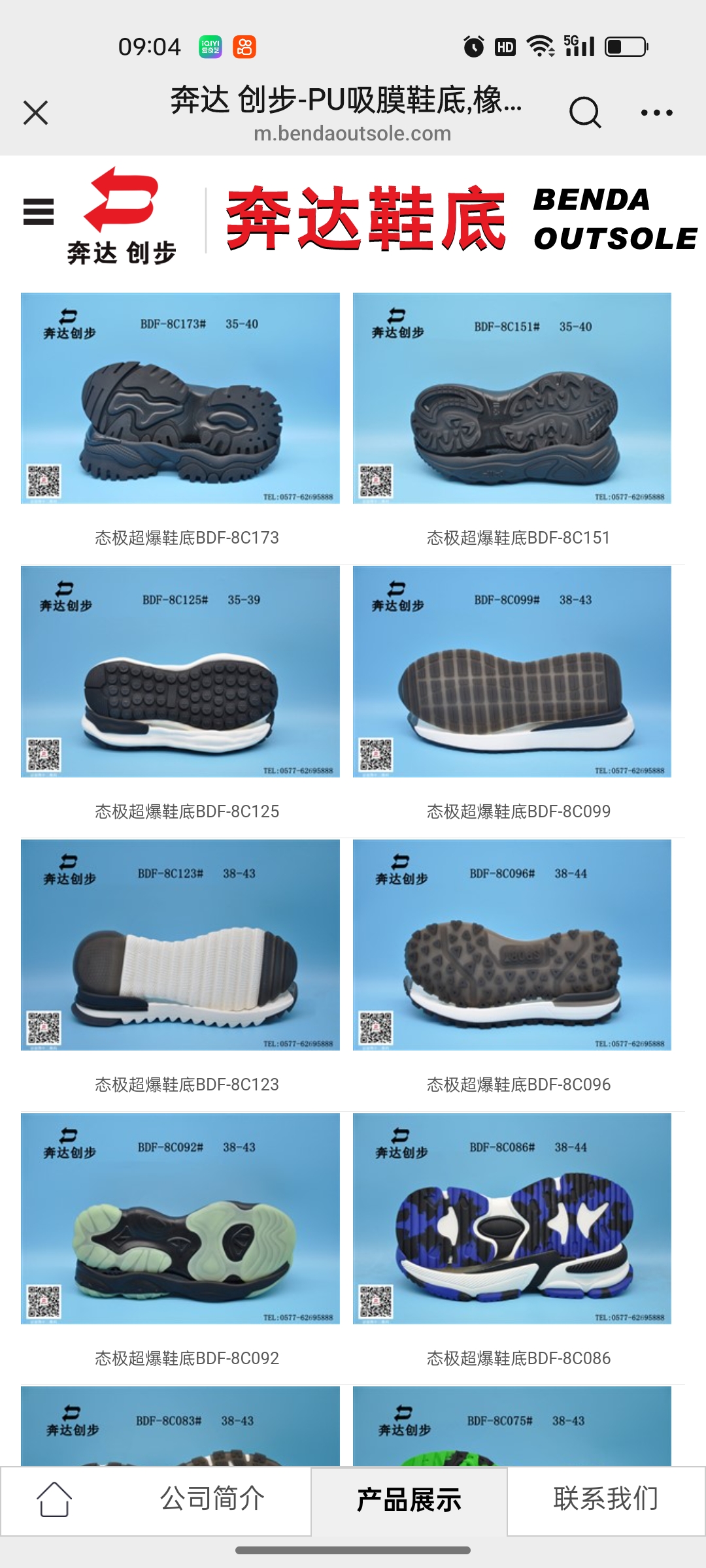Select the 产品展示 tab
Image resolution: width=706 pixels, height=1568 pixels.
coord(409,1500)
